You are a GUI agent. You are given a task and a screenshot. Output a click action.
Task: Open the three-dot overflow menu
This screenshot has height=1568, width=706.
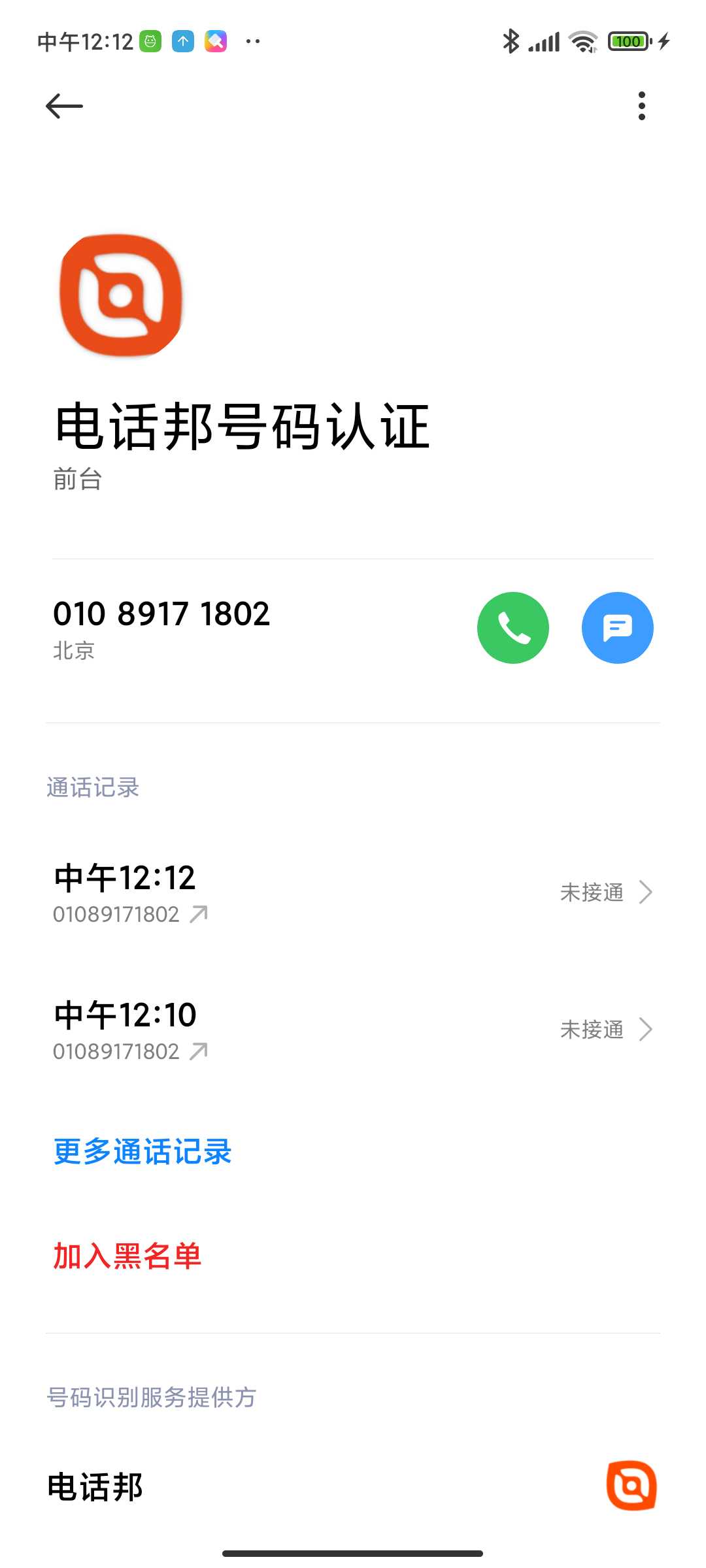[641, 106]
